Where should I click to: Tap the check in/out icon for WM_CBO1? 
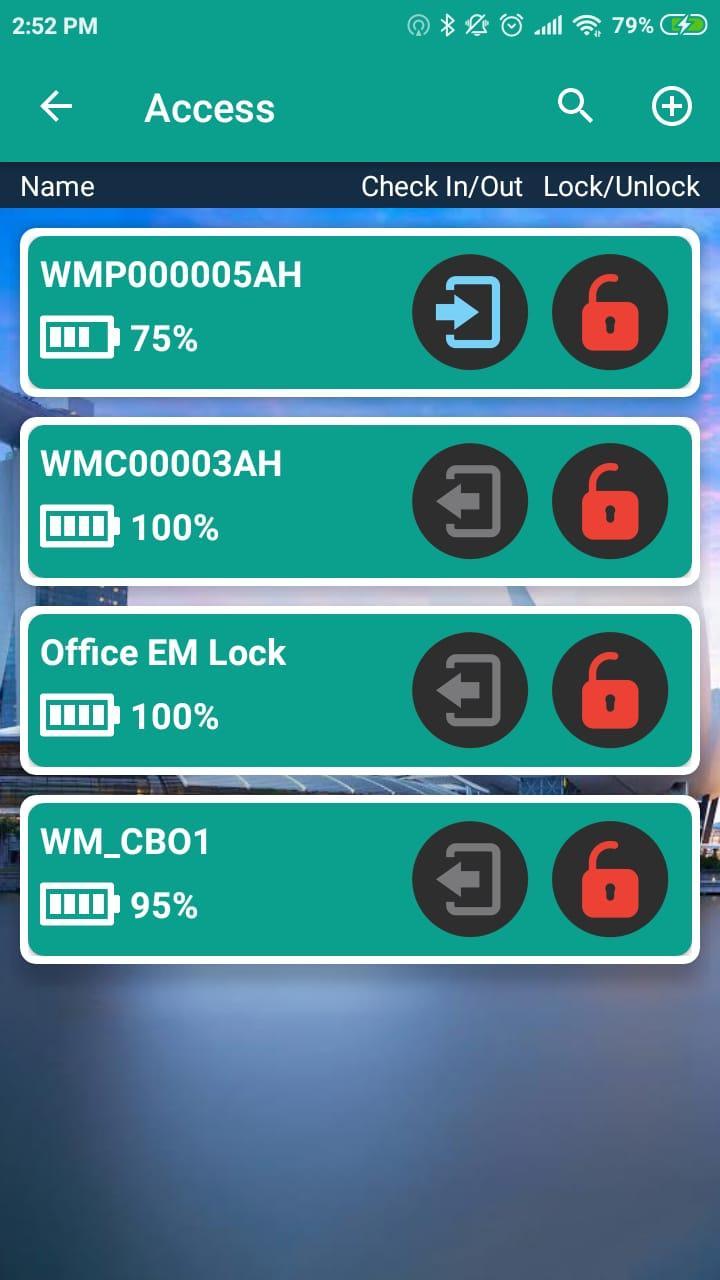coord(469,879)
